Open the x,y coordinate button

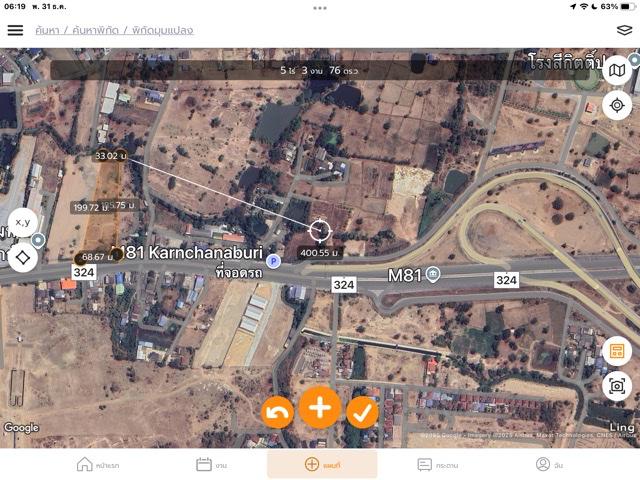24,223
